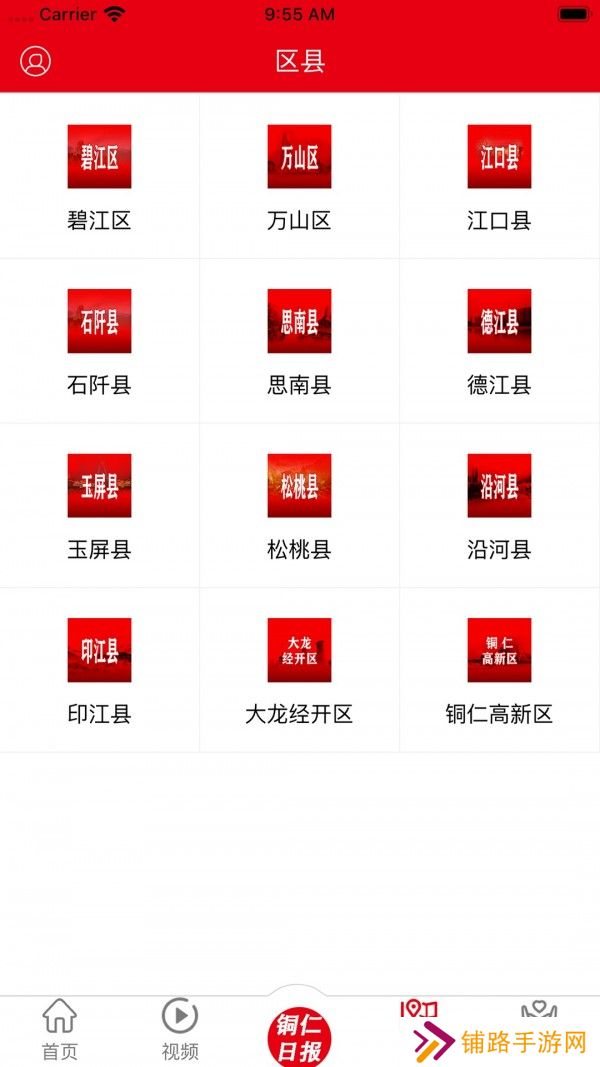Switch to the 首页 home tab
This screenshot has width=600, height=1067.
point(60,1030)
